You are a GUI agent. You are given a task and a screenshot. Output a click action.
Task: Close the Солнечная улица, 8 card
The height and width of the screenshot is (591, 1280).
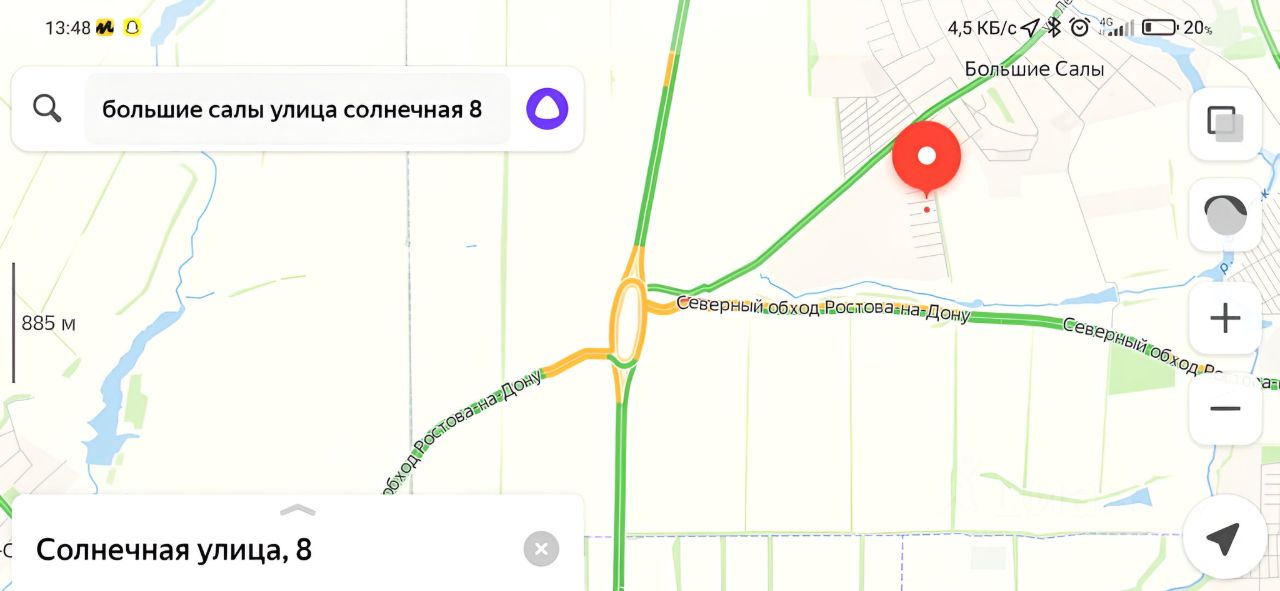coord(541,549)
